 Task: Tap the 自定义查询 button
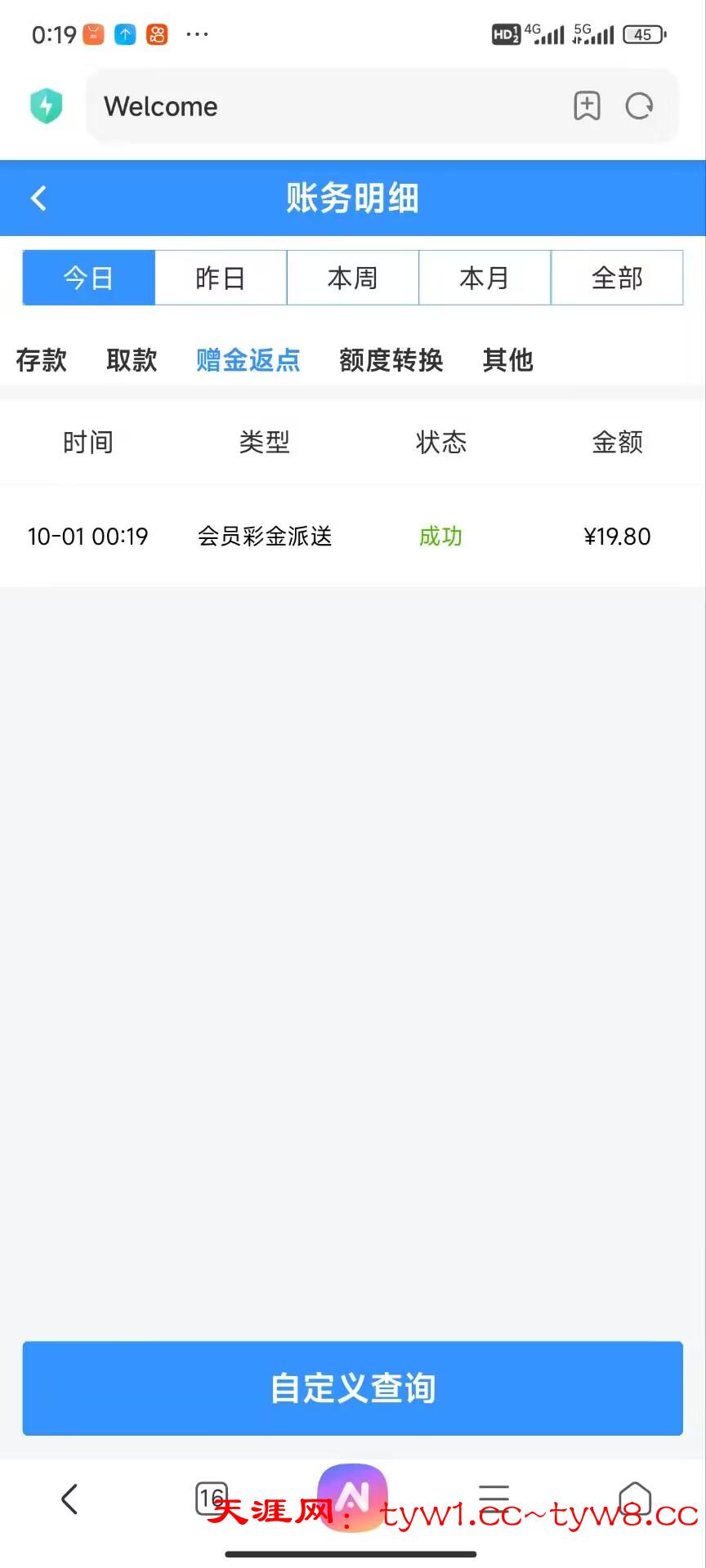tap(353, 1388)
